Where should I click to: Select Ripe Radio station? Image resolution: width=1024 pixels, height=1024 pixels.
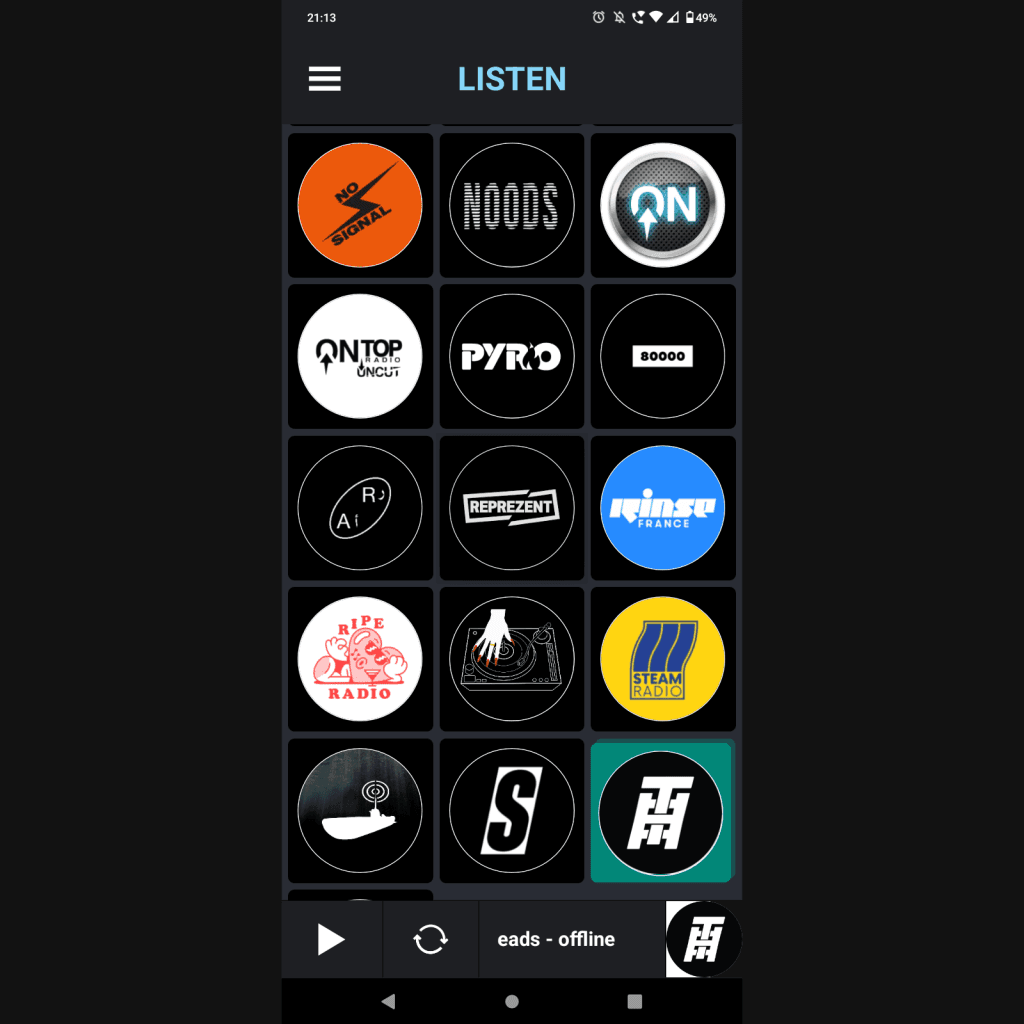pyautogui.click(x=360, y=659)
